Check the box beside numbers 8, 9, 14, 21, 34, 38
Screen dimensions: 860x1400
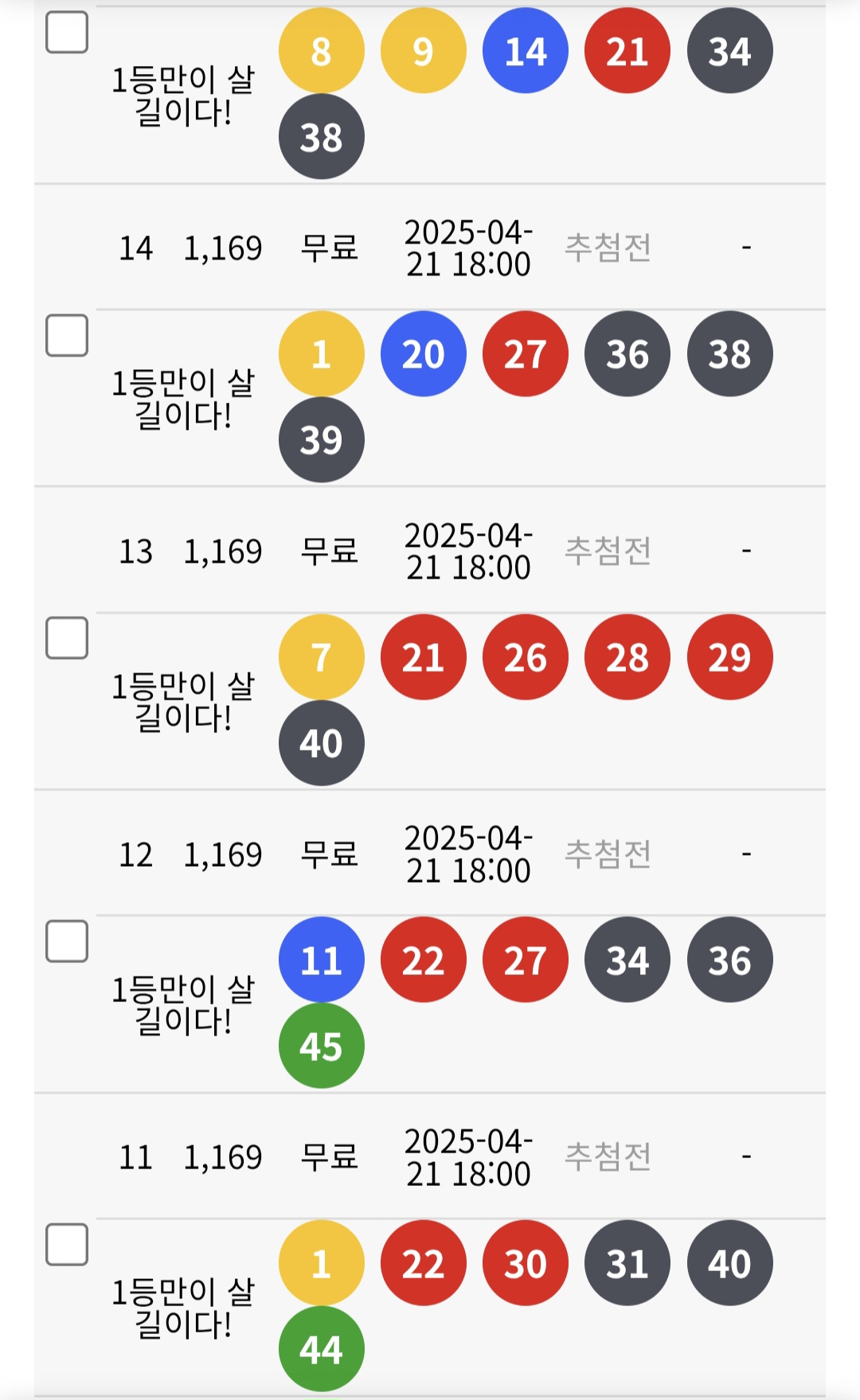tap(67, 33)
